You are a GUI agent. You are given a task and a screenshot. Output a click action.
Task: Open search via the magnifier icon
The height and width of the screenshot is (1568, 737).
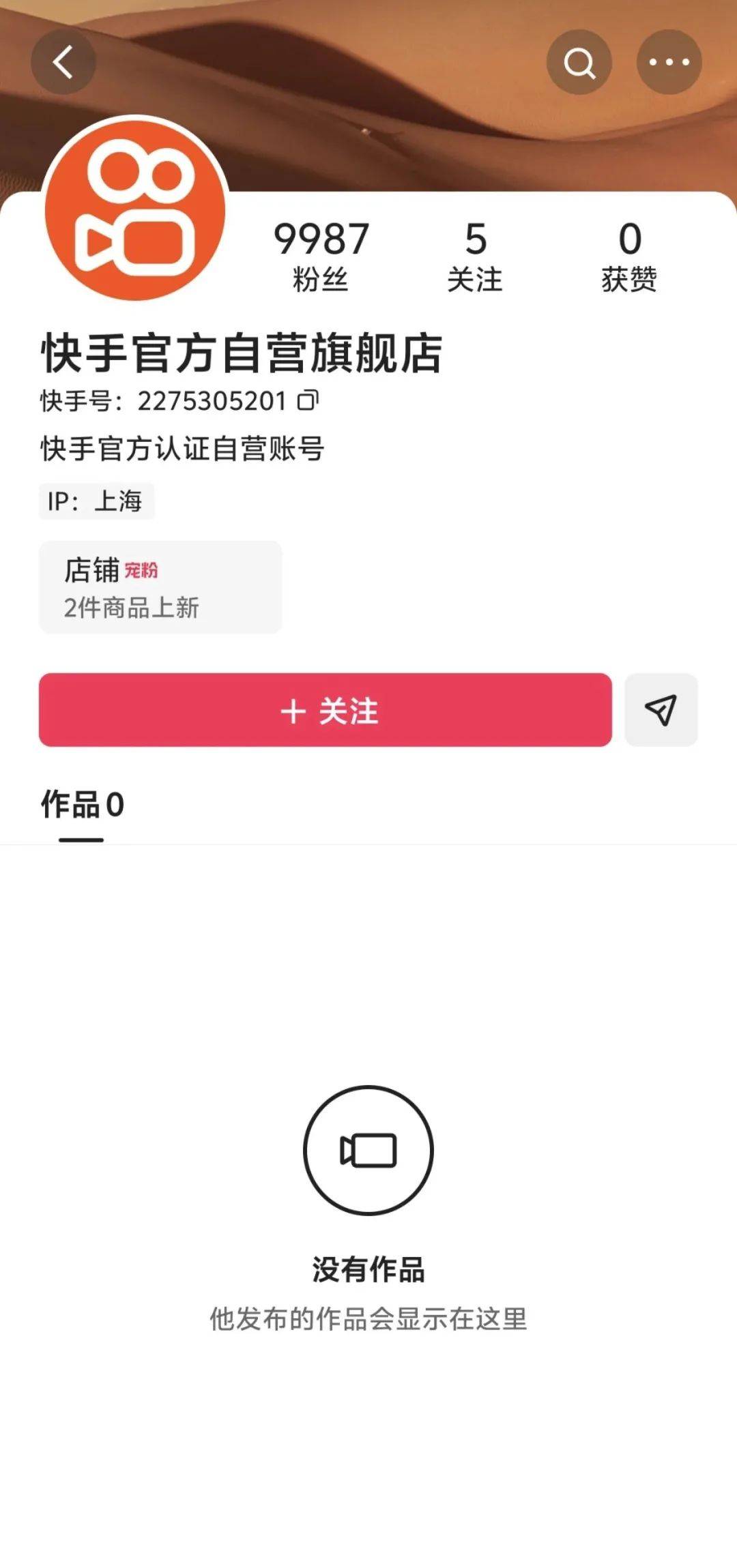(579, 63)
